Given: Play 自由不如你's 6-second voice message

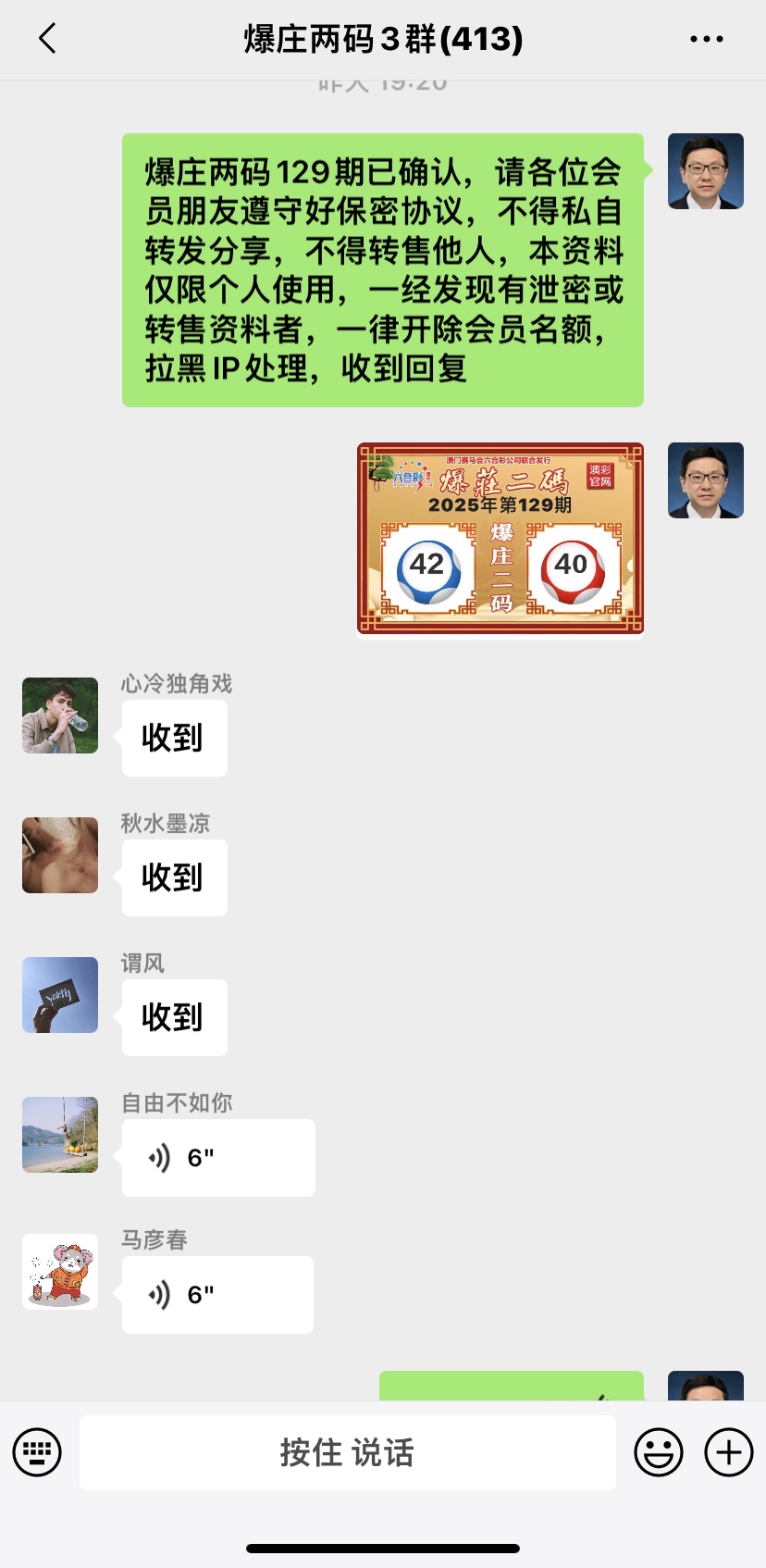Looking at the screenshot, I should [218, 1157].
